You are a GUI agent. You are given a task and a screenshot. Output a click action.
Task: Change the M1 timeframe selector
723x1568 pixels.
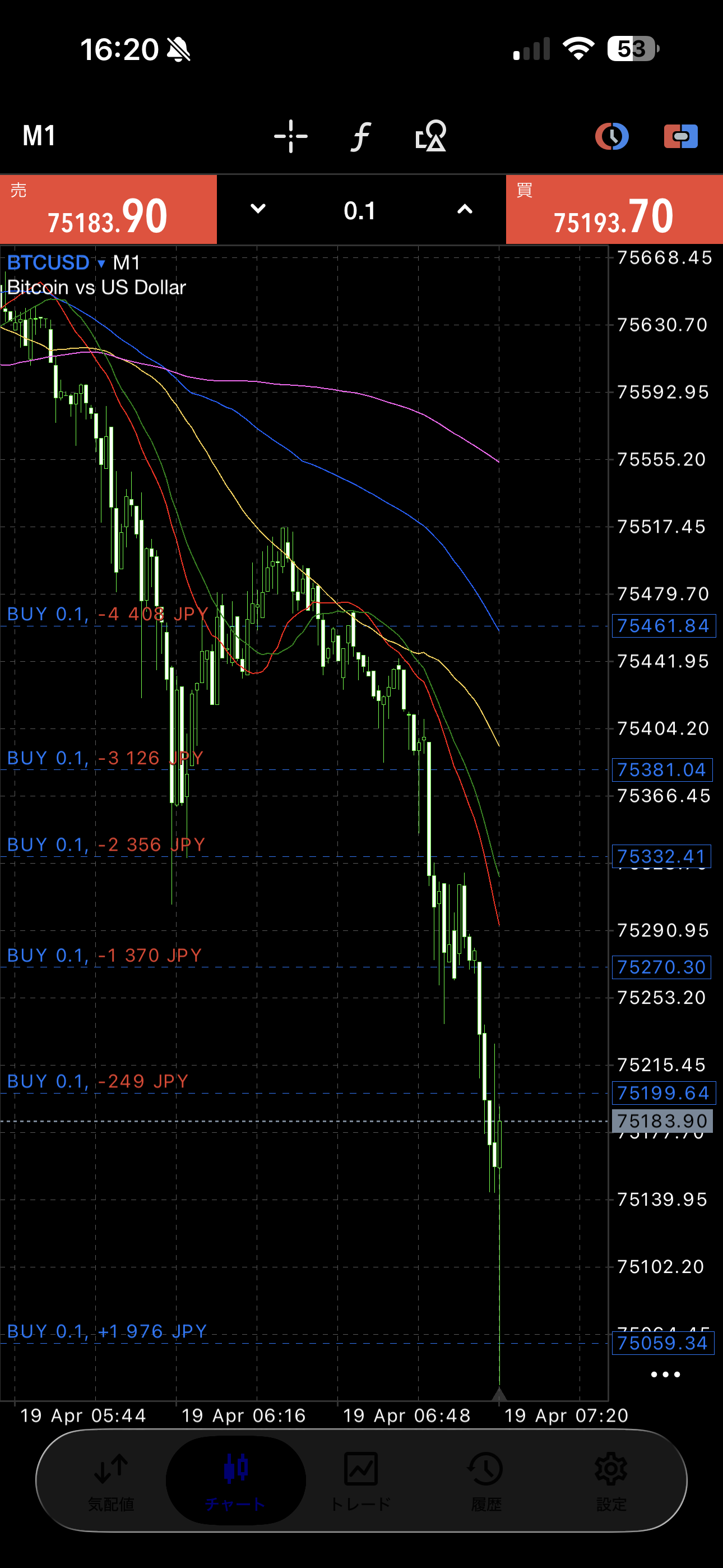click(x=39, y=136)
